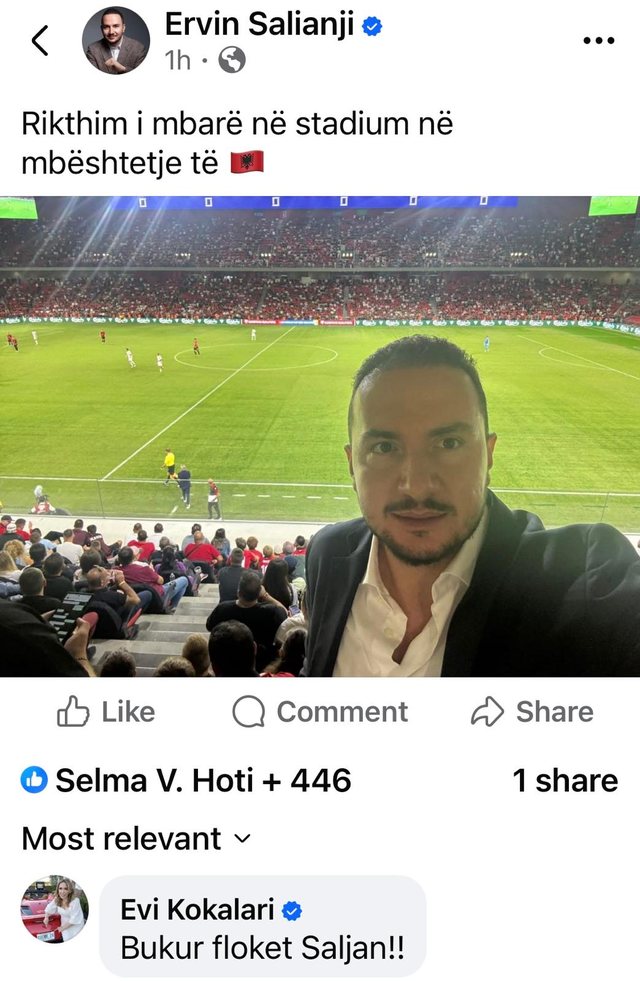Image resolution: width=640 pixels, height=981 pixels.
Task: Comment on this post
Action: (320, 712)
